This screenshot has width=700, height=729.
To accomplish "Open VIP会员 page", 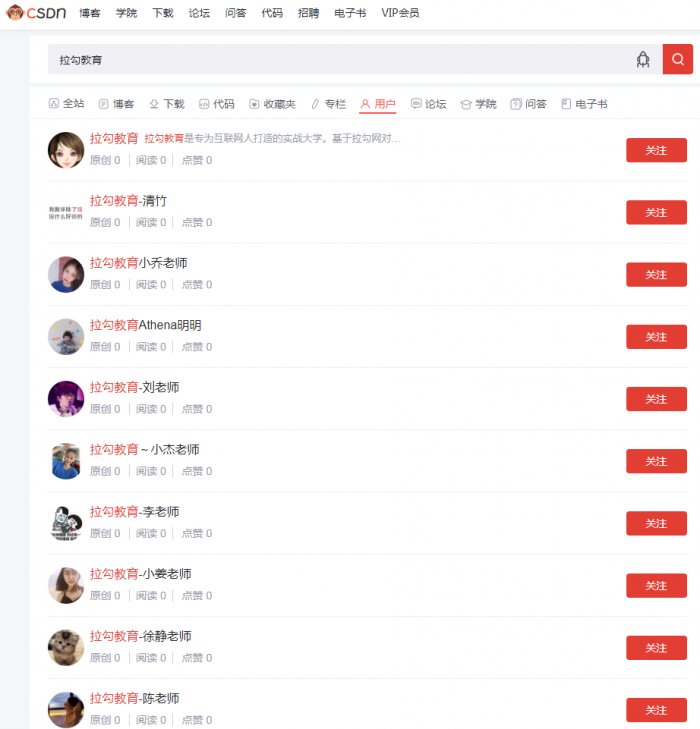I will pos(400,13).
